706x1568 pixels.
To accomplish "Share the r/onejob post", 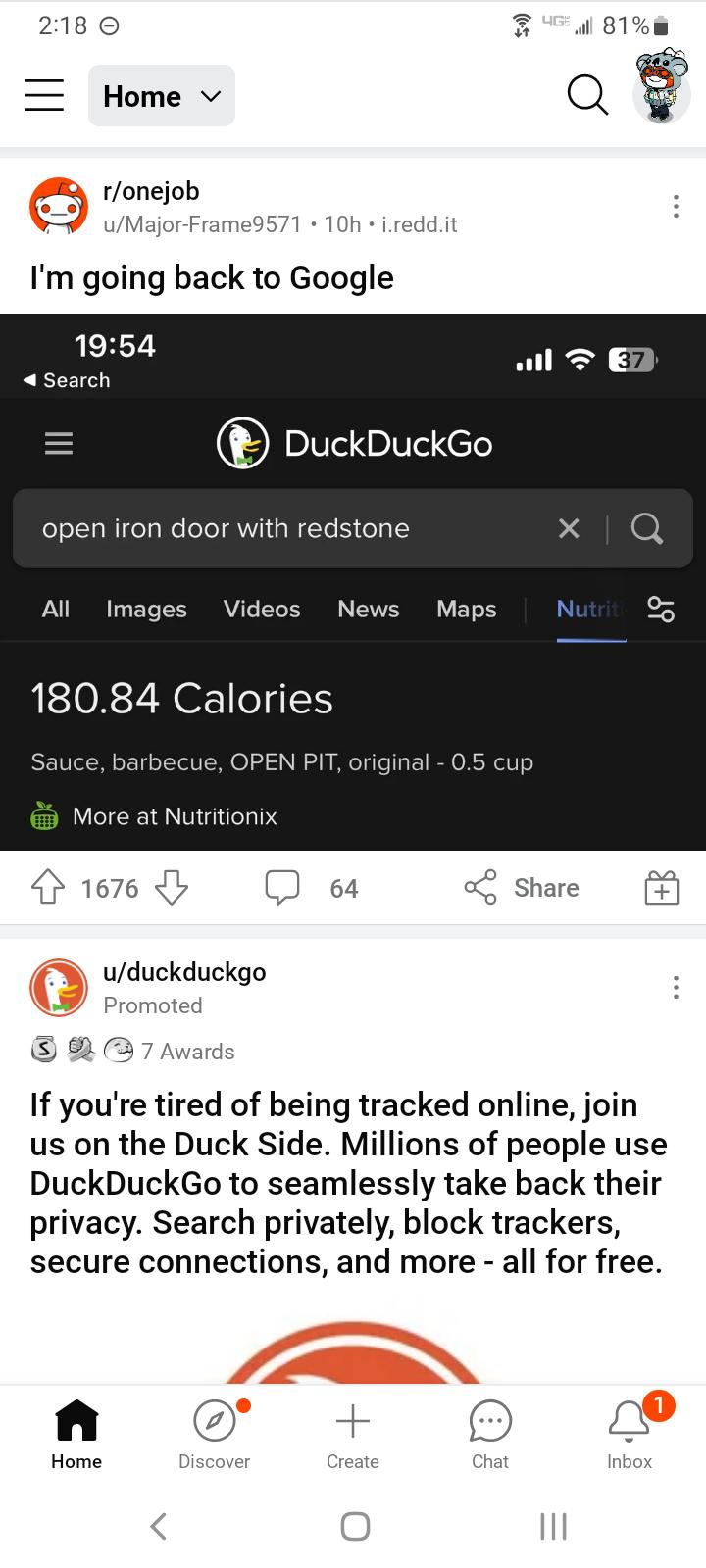I will [523, 888].
